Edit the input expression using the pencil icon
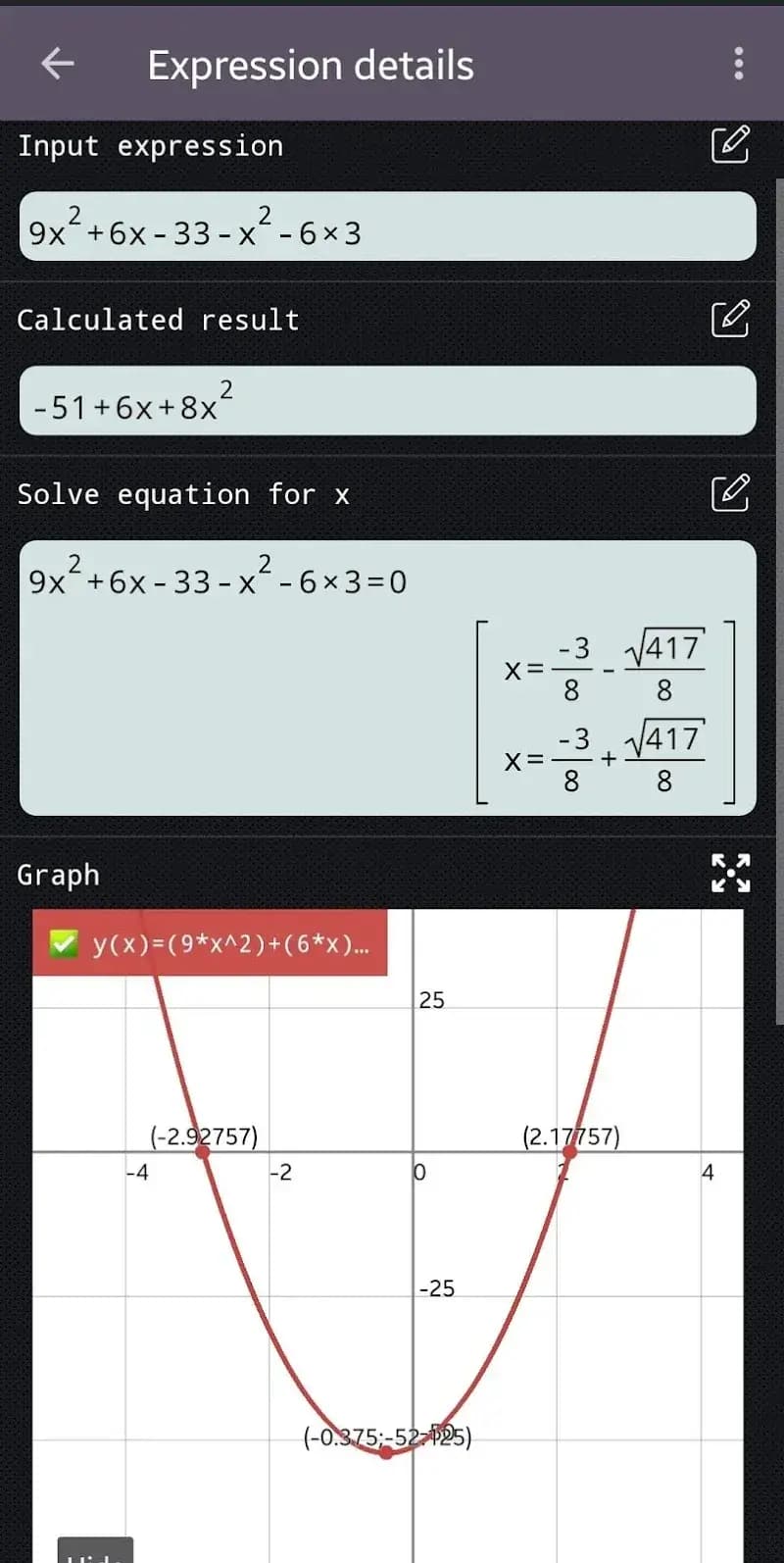Viewport: 784px width, 1563px height. 730,145
